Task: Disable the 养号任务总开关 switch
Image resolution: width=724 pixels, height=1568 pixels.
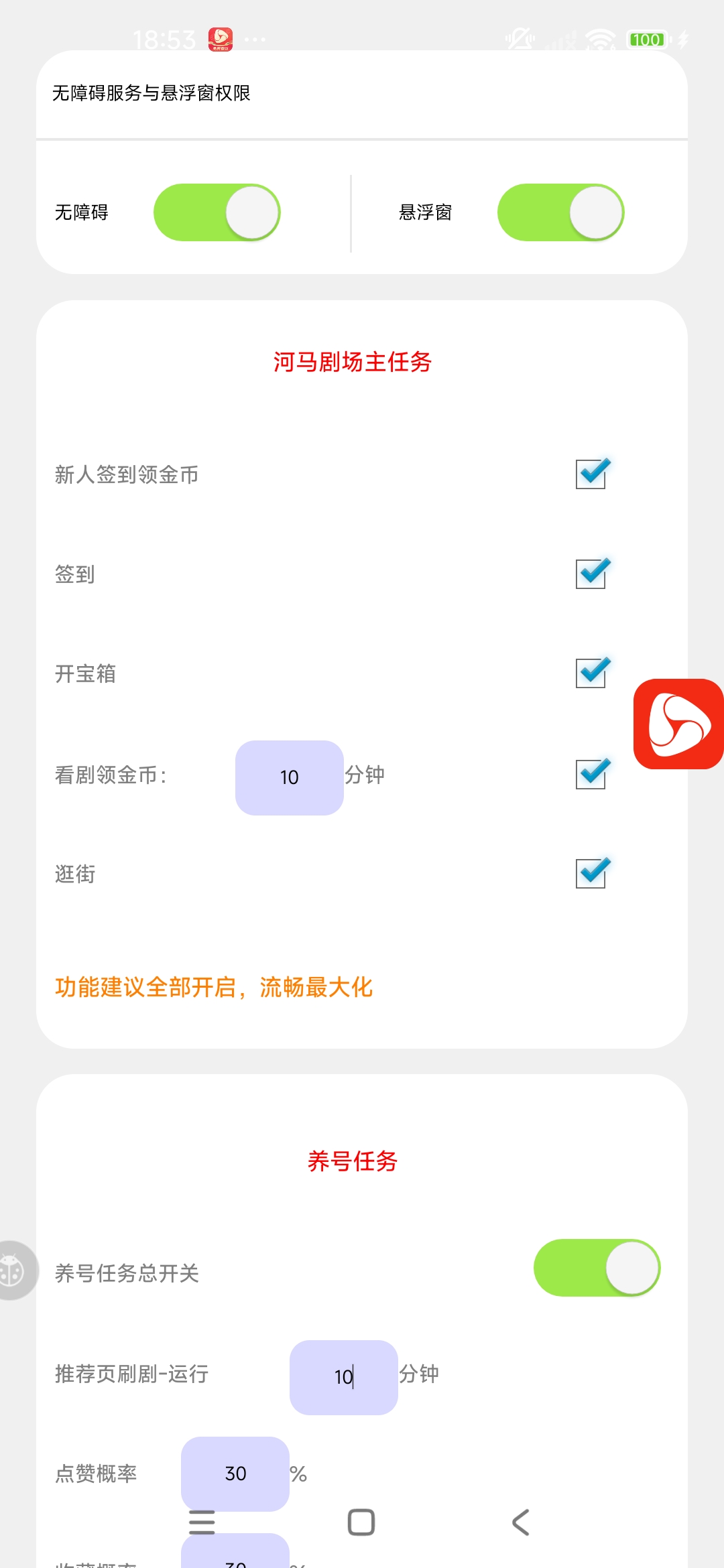Action: pos(595,1267)
